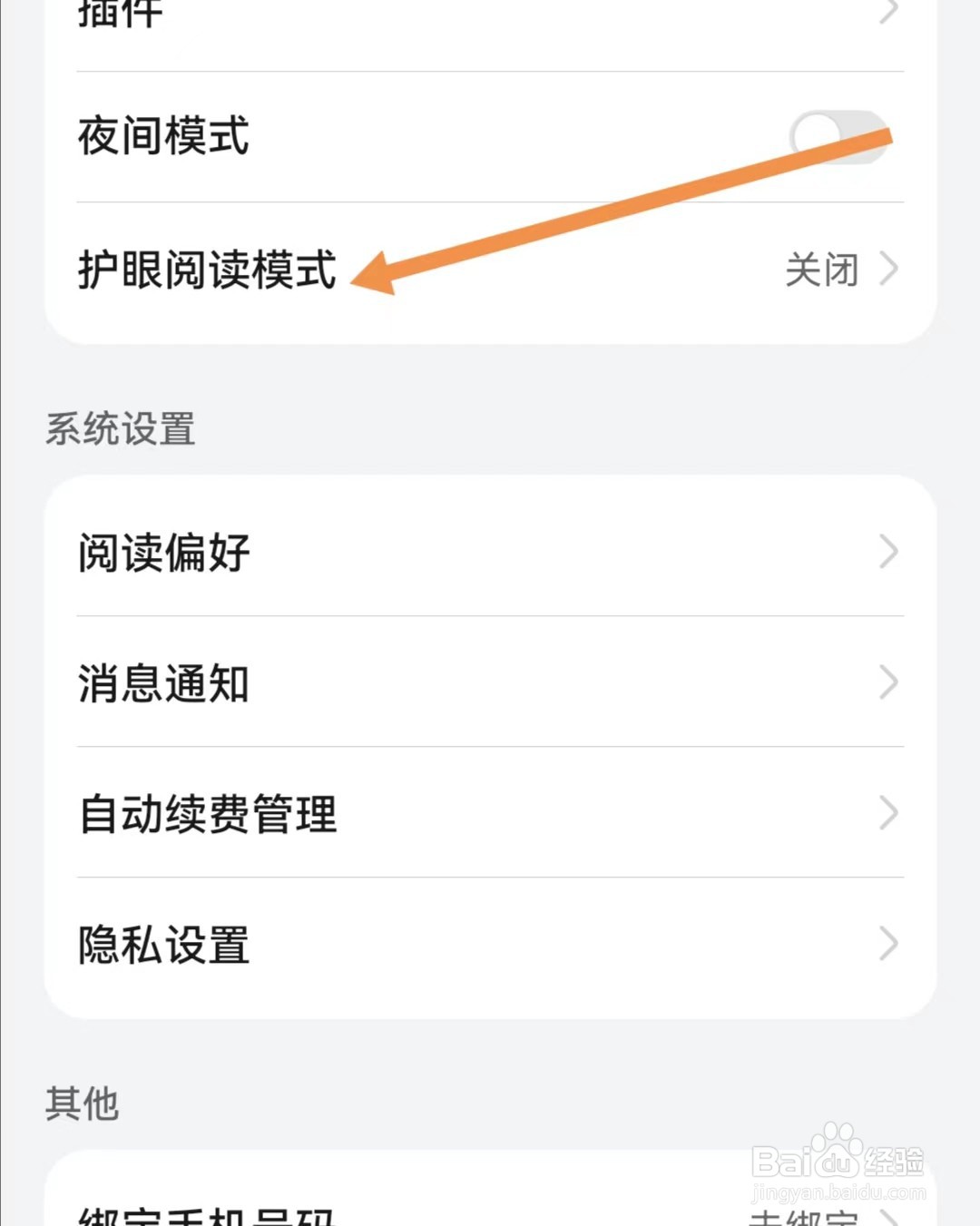Open 消息通知 via its right arrow
Viewport: 980px width, 1226px height.
[889, 683]
